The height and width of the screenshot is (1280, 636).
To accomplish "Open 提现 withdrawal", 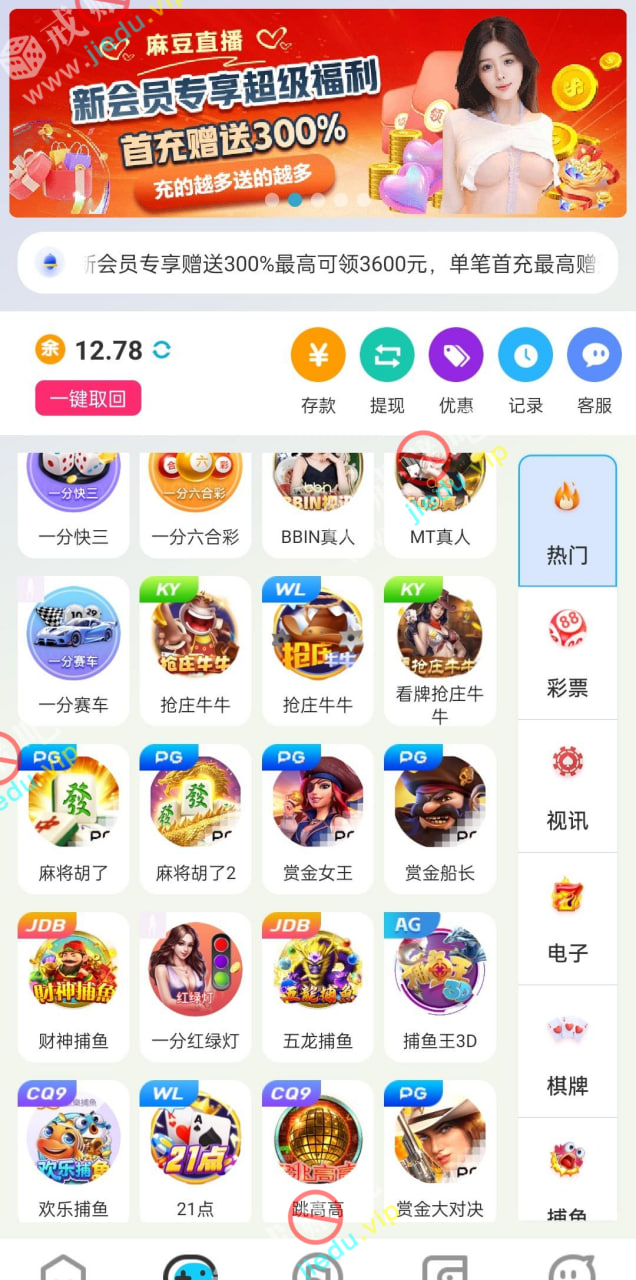I will pyautogui.click(x=387, y=356).
